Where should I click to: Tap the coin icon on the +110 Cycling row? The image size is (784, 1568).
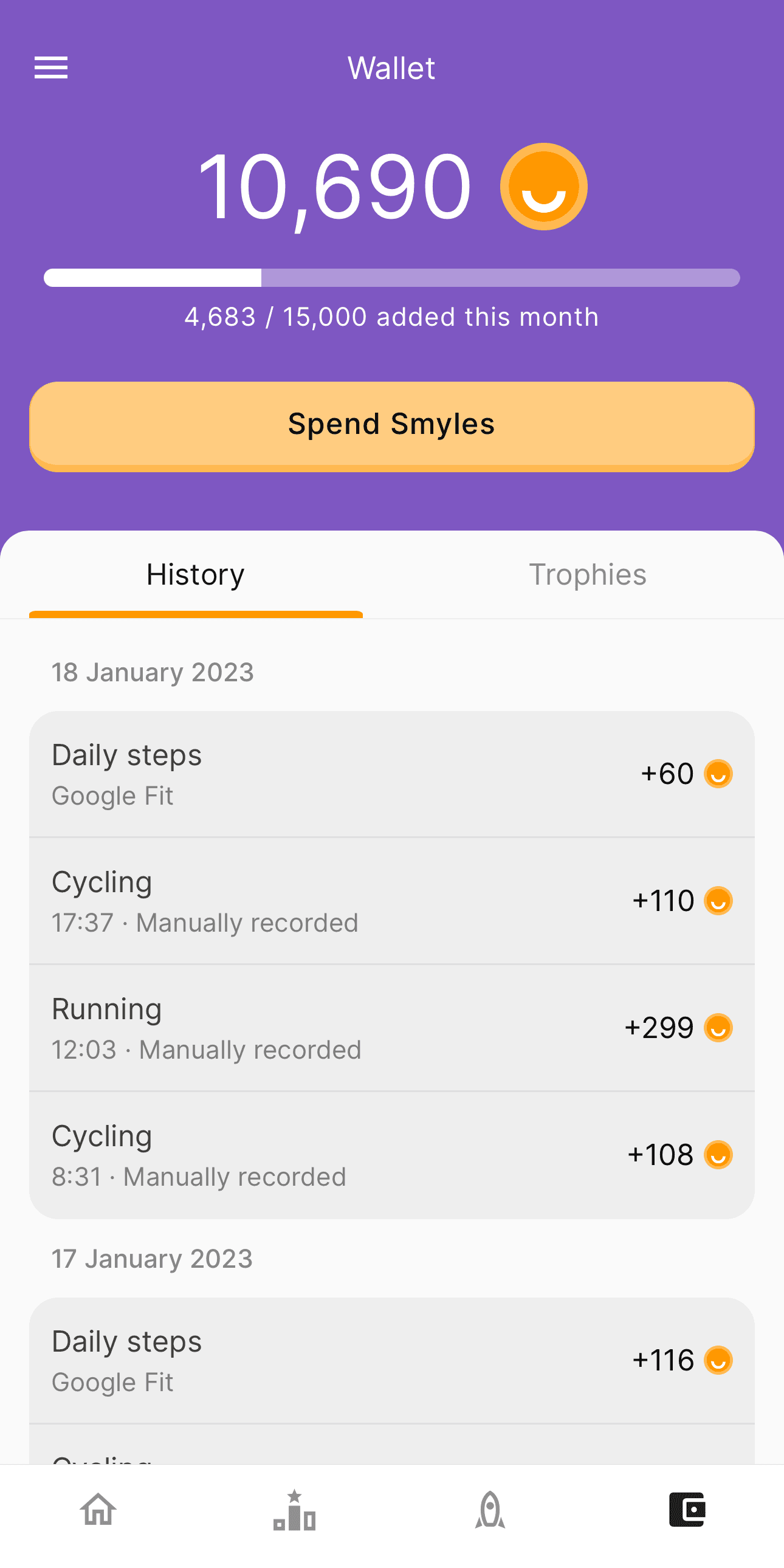(x=718, y=901)
